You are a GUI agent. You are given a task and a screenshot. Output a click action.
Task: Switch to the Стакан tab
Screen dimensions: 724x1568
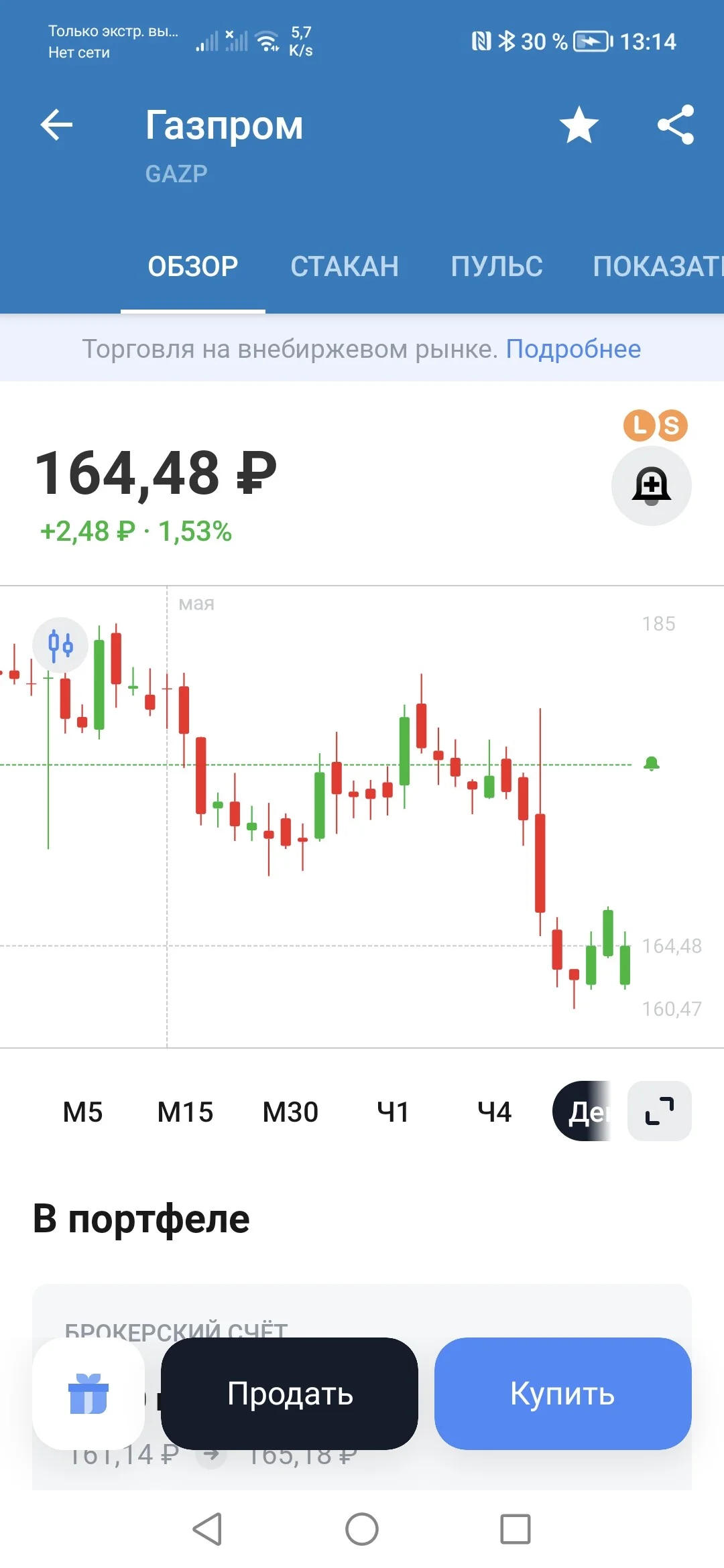[x=345, y=267]
